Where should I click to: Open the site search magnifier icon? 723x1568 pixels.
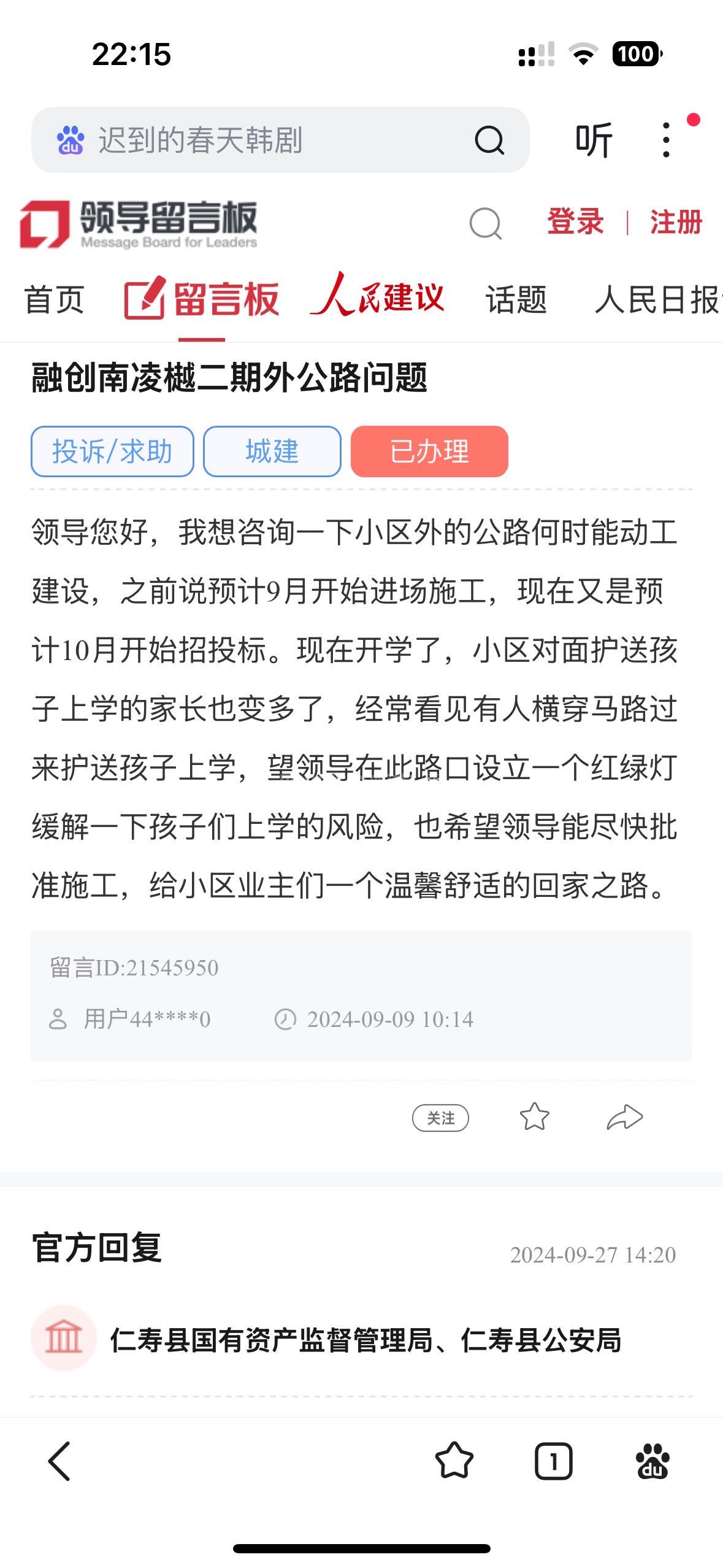click(486, 223)
